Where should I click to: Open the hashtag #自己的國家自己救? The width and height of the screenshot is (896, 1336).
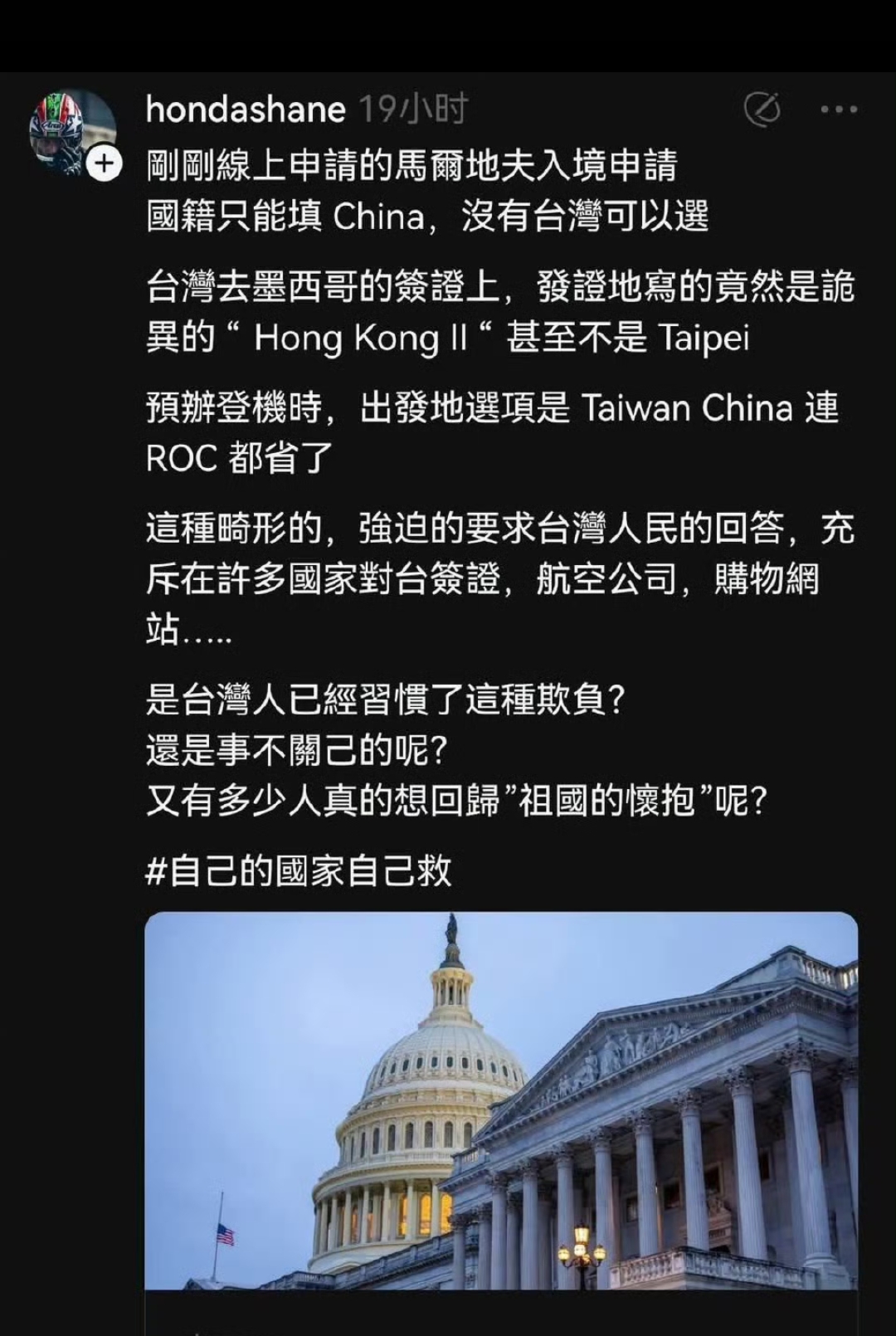point(299,870)
